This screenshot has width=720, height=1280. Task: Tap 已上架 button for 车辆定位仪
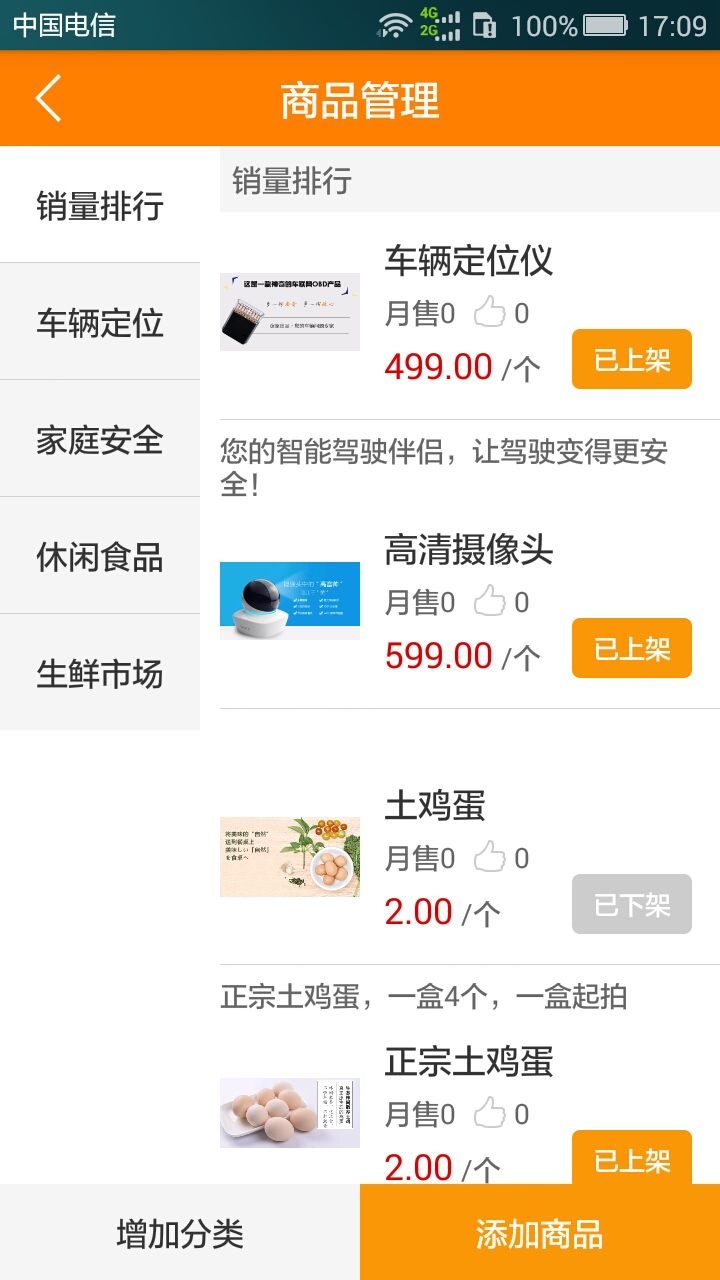pyautogui.click(x=631, y=359)
